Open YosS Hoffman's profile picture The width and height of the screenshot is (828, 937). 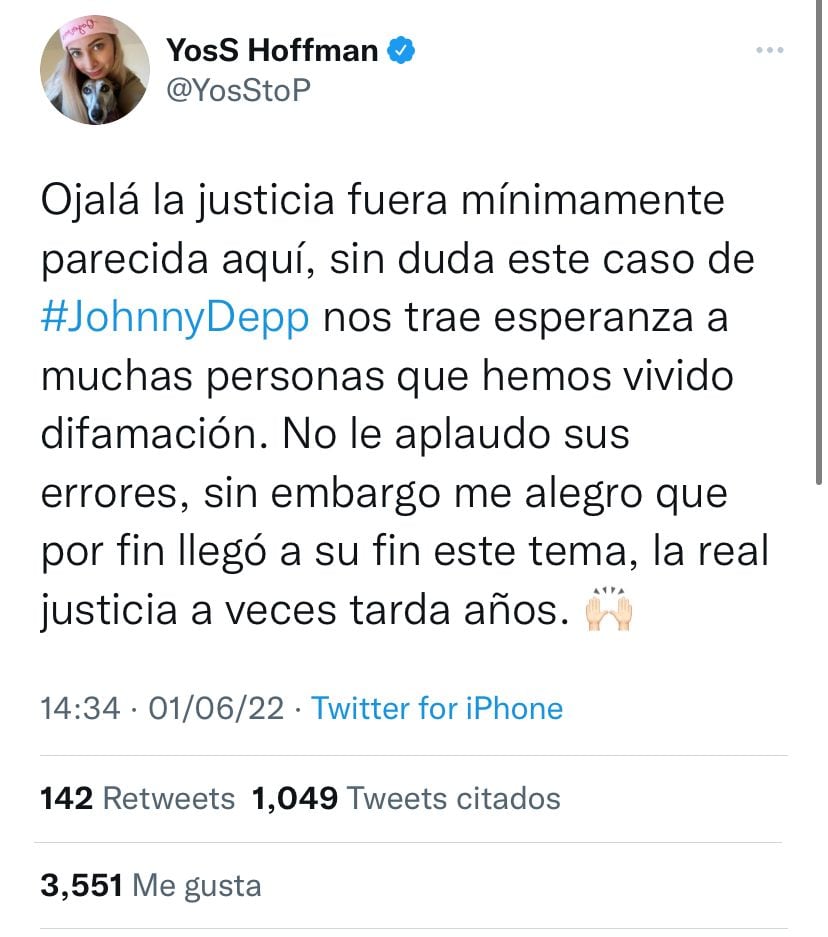(95, 71)
